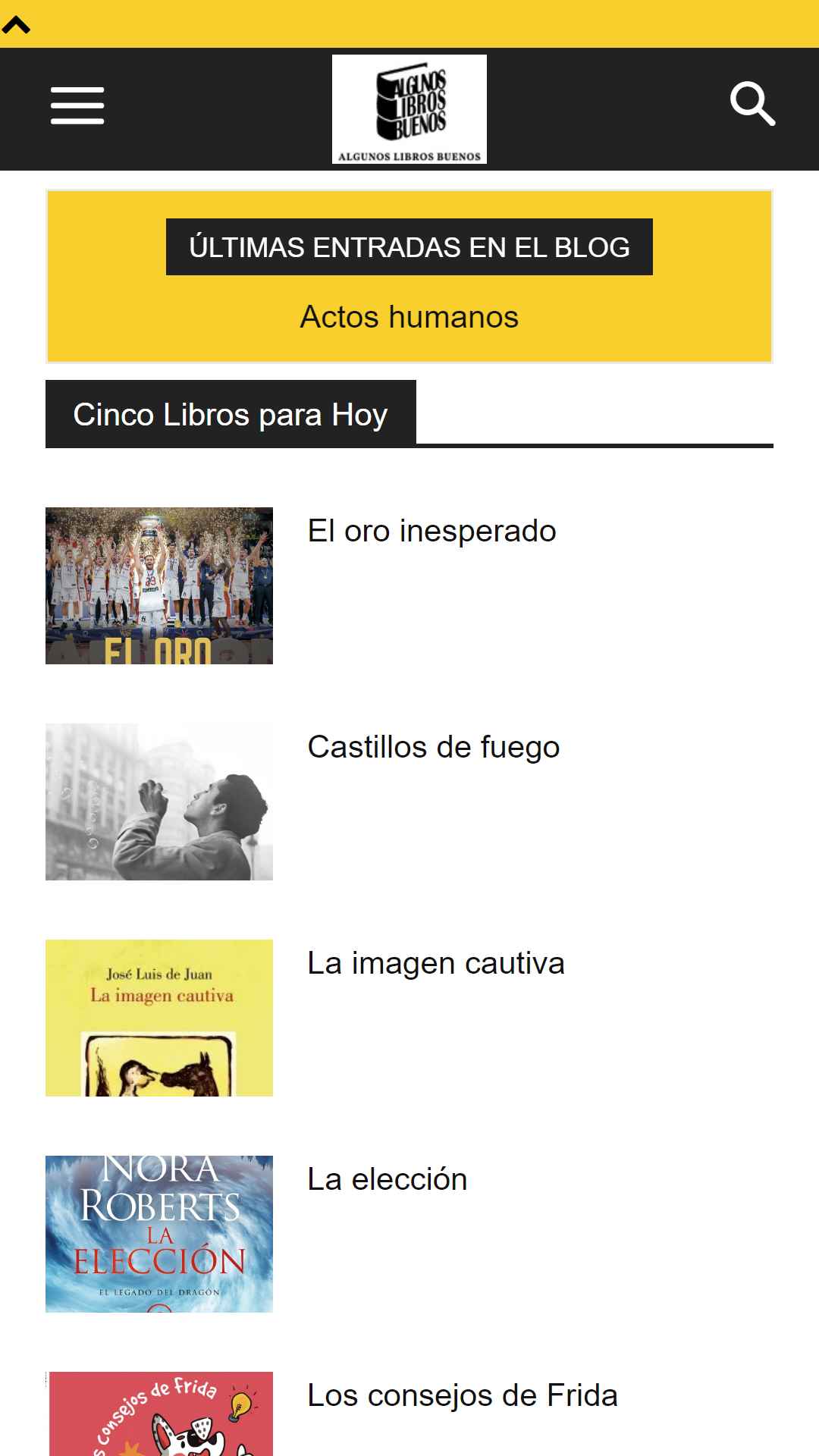Open the hamburger menu
The height and width of the screenshot is (1456, 819).
(x=77, y=105)
